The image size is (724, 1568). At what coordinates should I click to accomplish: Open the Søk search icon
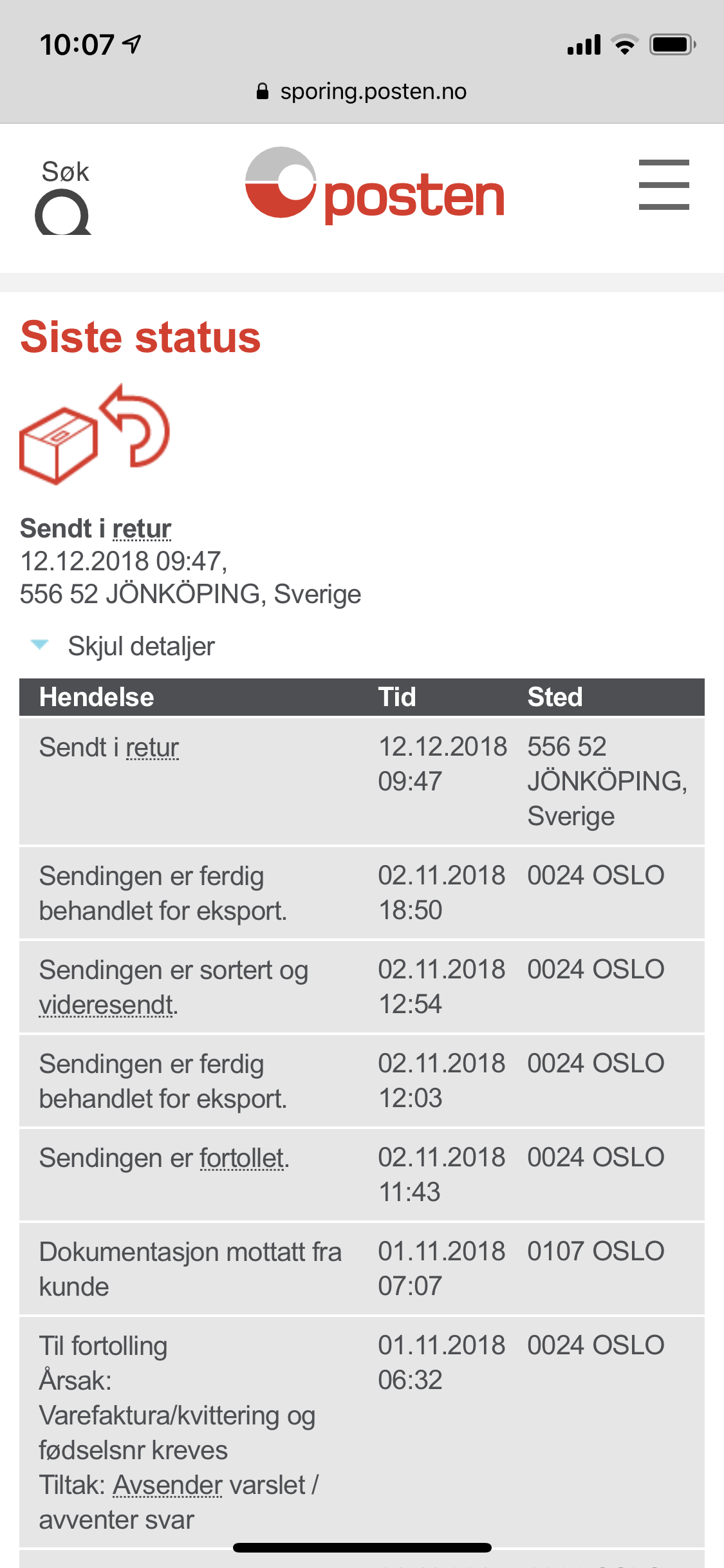click(63, 197)
